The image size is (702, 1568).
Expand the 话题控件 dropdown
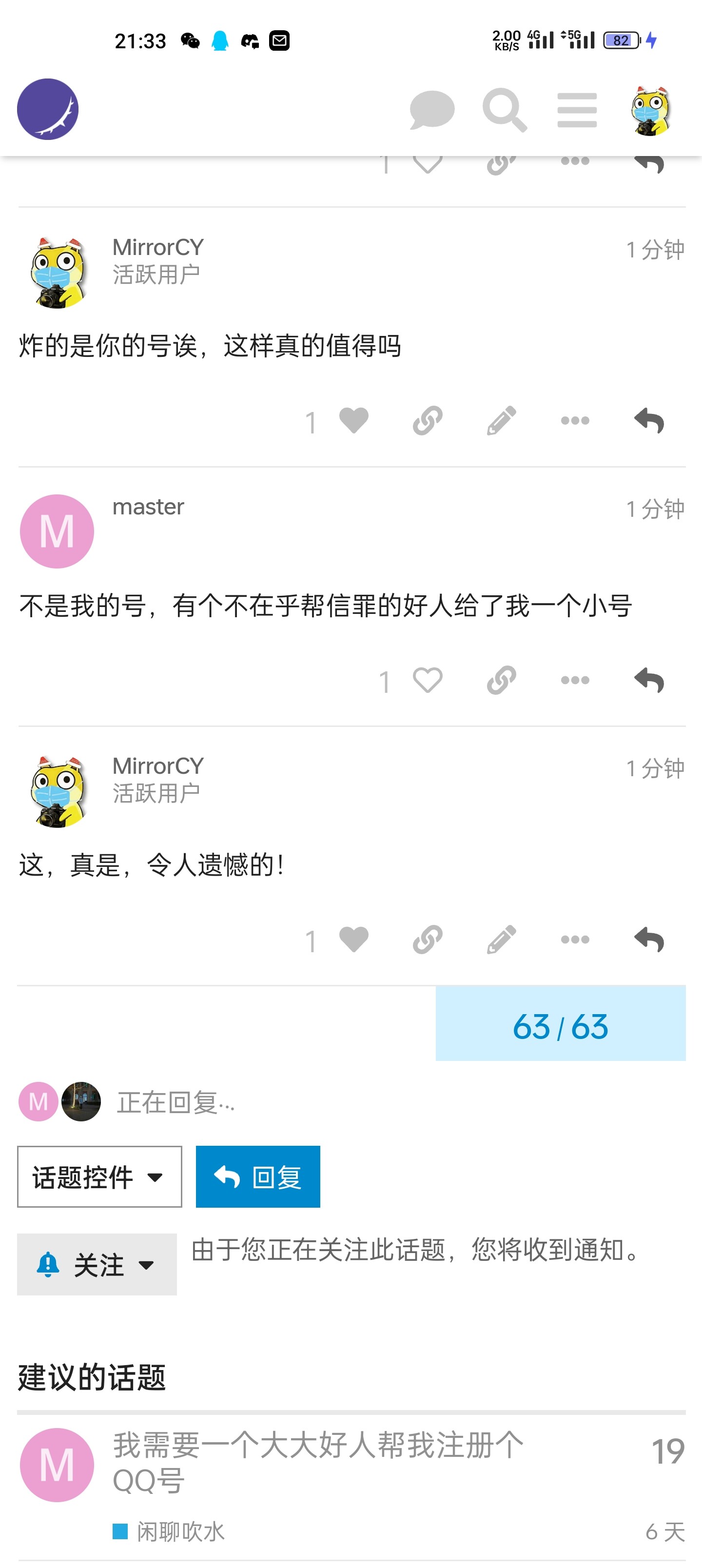click(x=99, y=1176)
